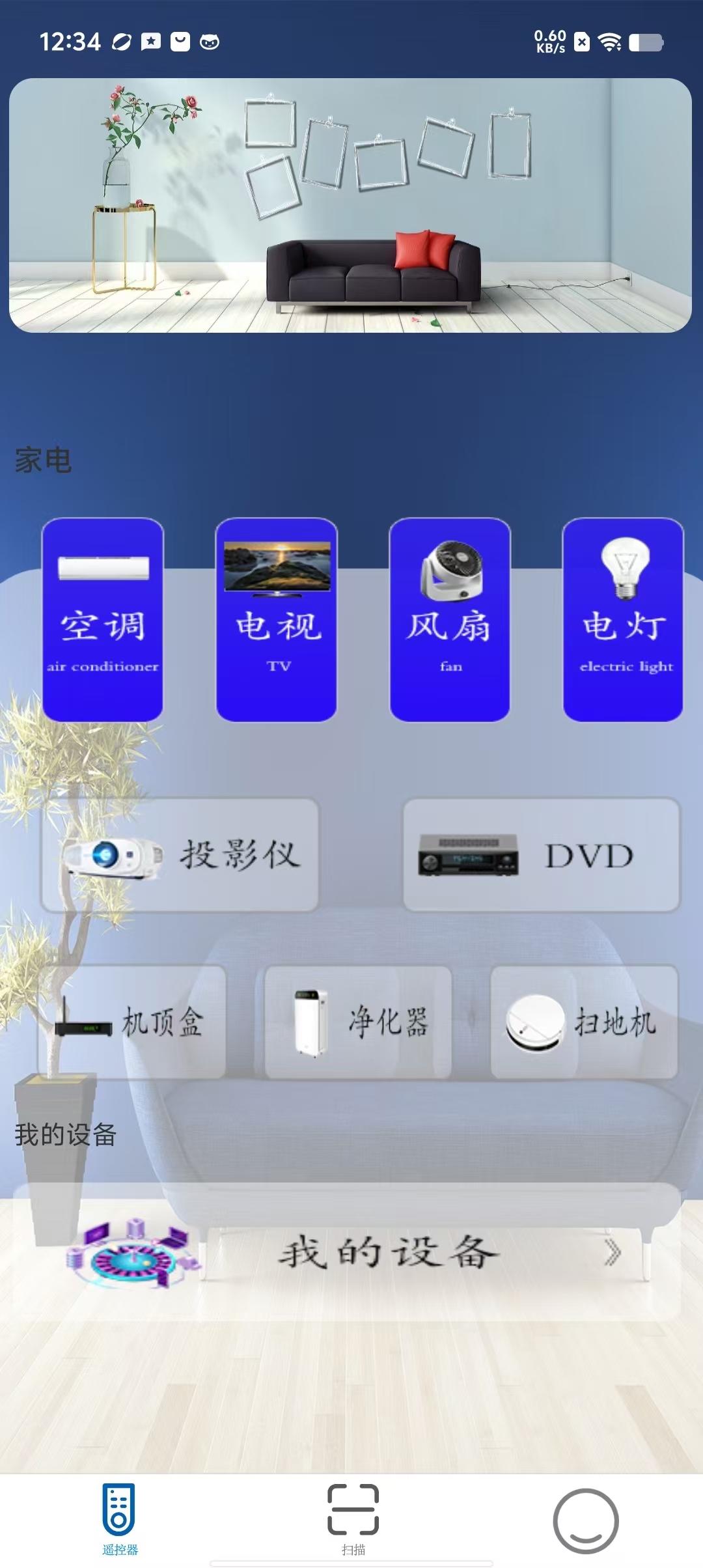The height and width of the screenshot is (1568, 703).
Task: Open the smiley face tab
Action: 585,1520
